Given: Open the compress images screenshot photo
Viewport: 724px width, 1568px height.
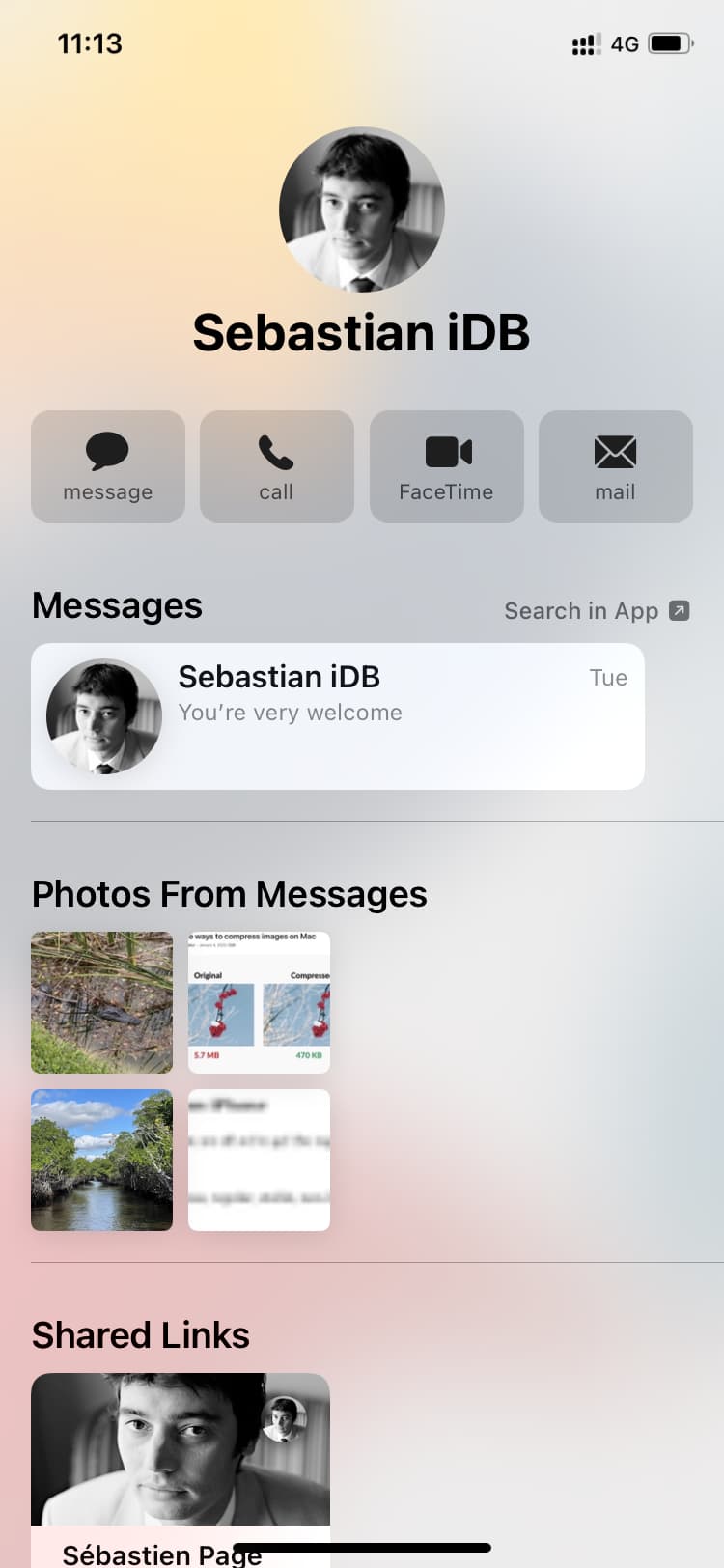Looking at the screenshot, I should click(x=259, y=1002).
